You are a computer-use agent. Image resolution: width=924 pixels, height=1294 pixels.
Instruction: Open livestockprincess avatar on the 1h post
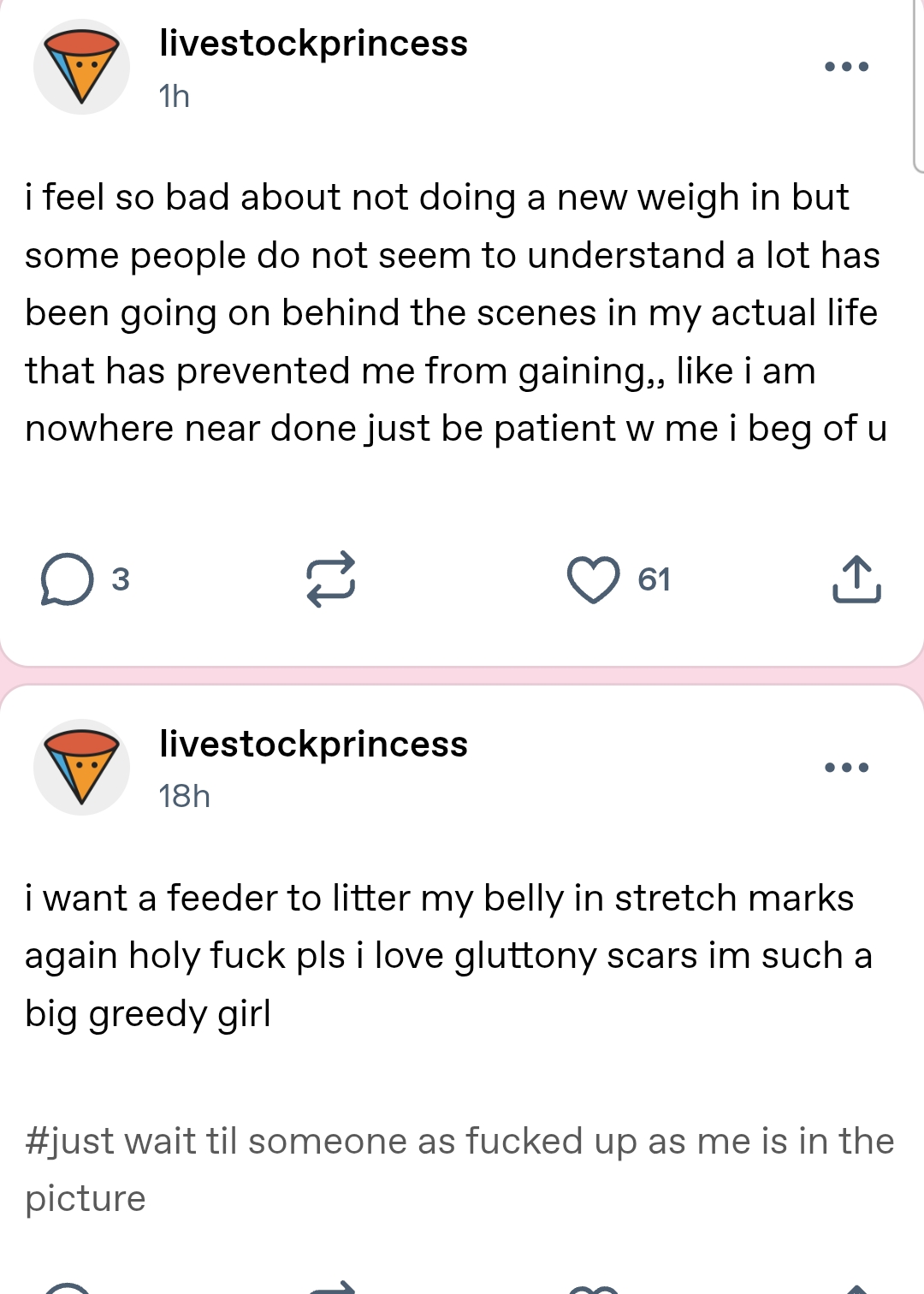click(81, 67)
